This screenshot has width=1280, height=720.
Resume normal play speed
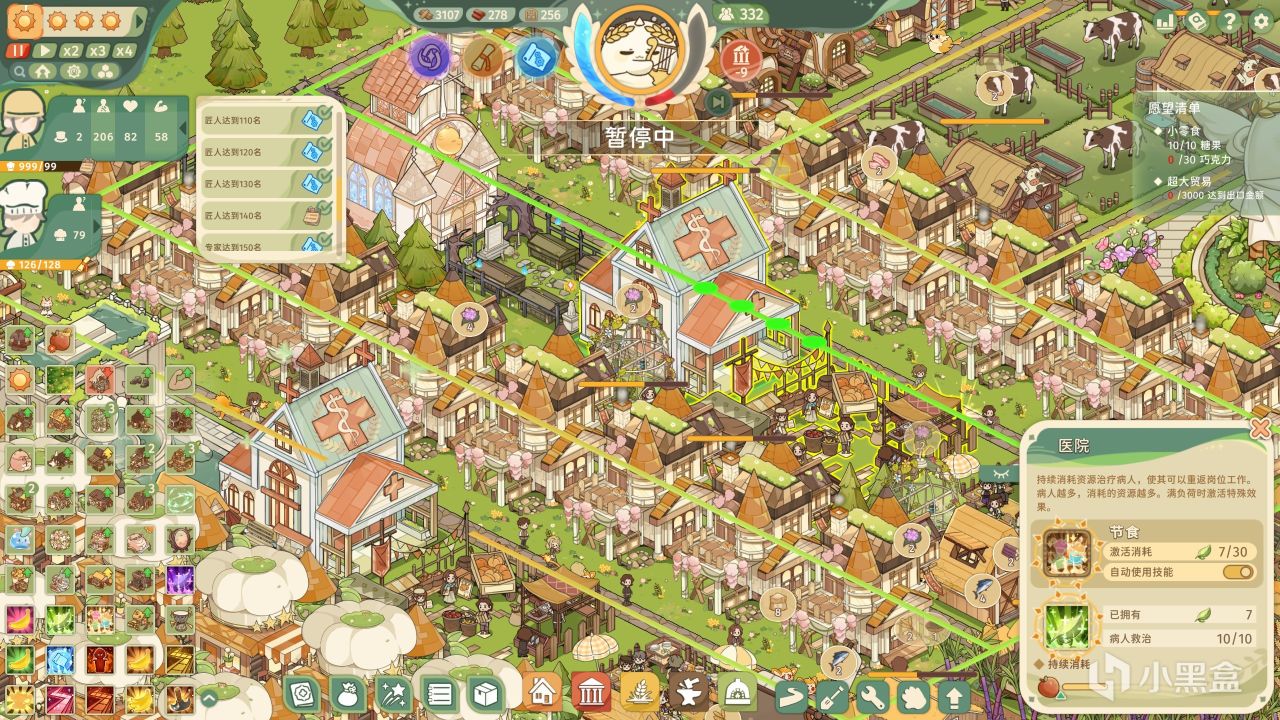click(45, 50)
